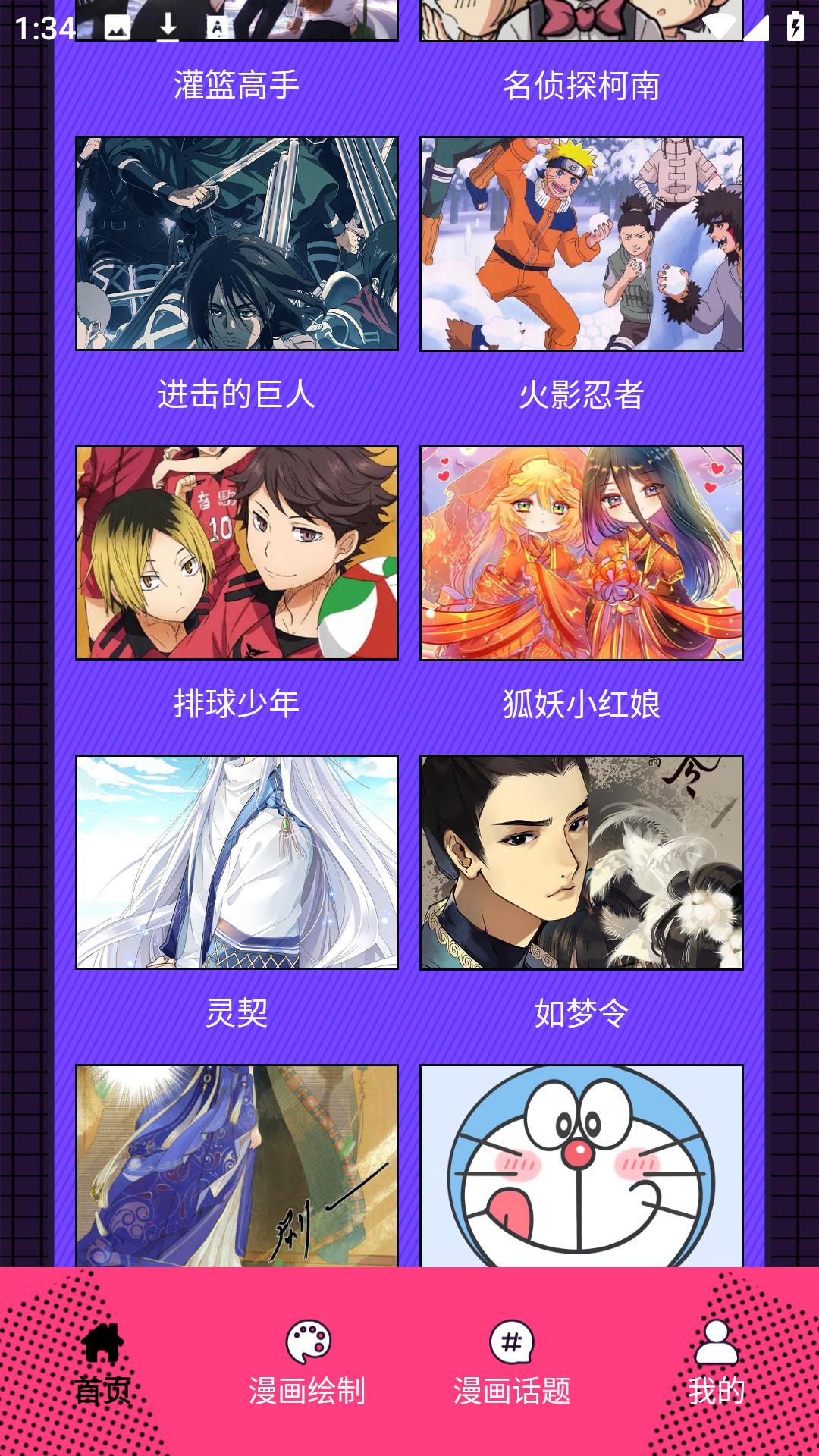This screenshot has width=819, height=1456.
Task: Tap the Doraemon comic thumbnail
Action: coord(582,1166)
